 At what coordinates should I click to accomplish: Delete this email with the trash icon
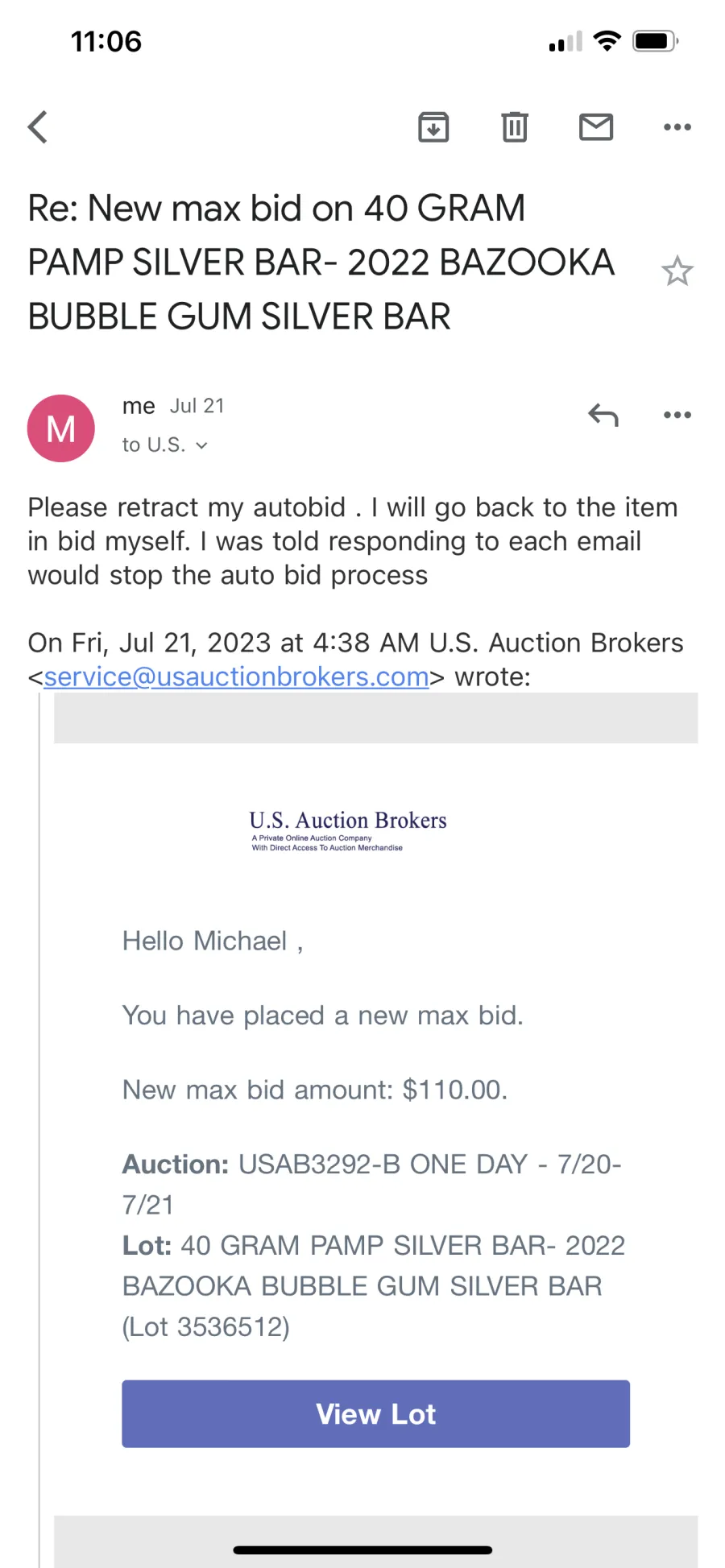point(515,126)
